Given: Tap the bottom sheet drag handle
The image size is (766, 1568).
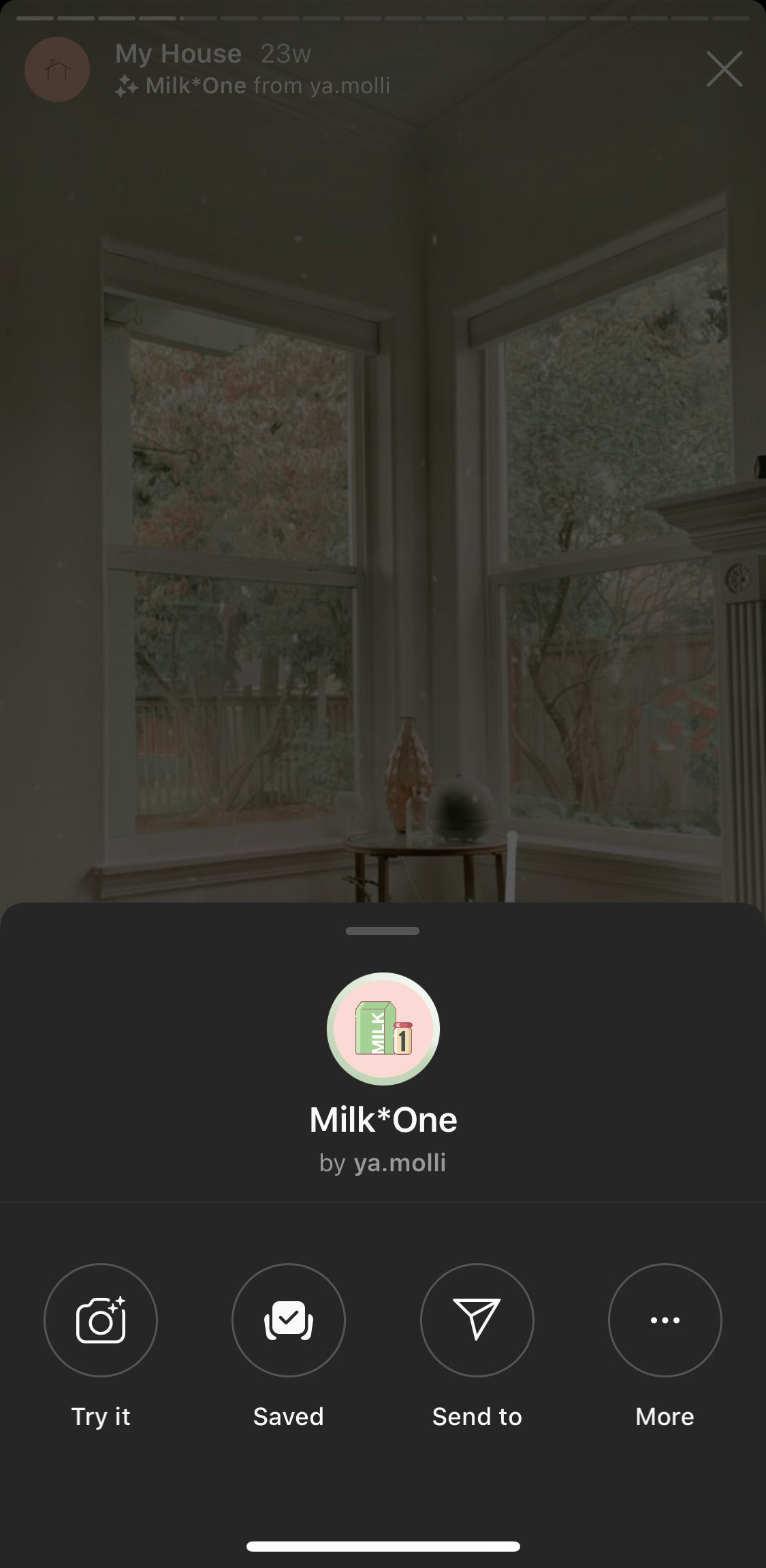Looking at the screenshot, I should 383,931.
